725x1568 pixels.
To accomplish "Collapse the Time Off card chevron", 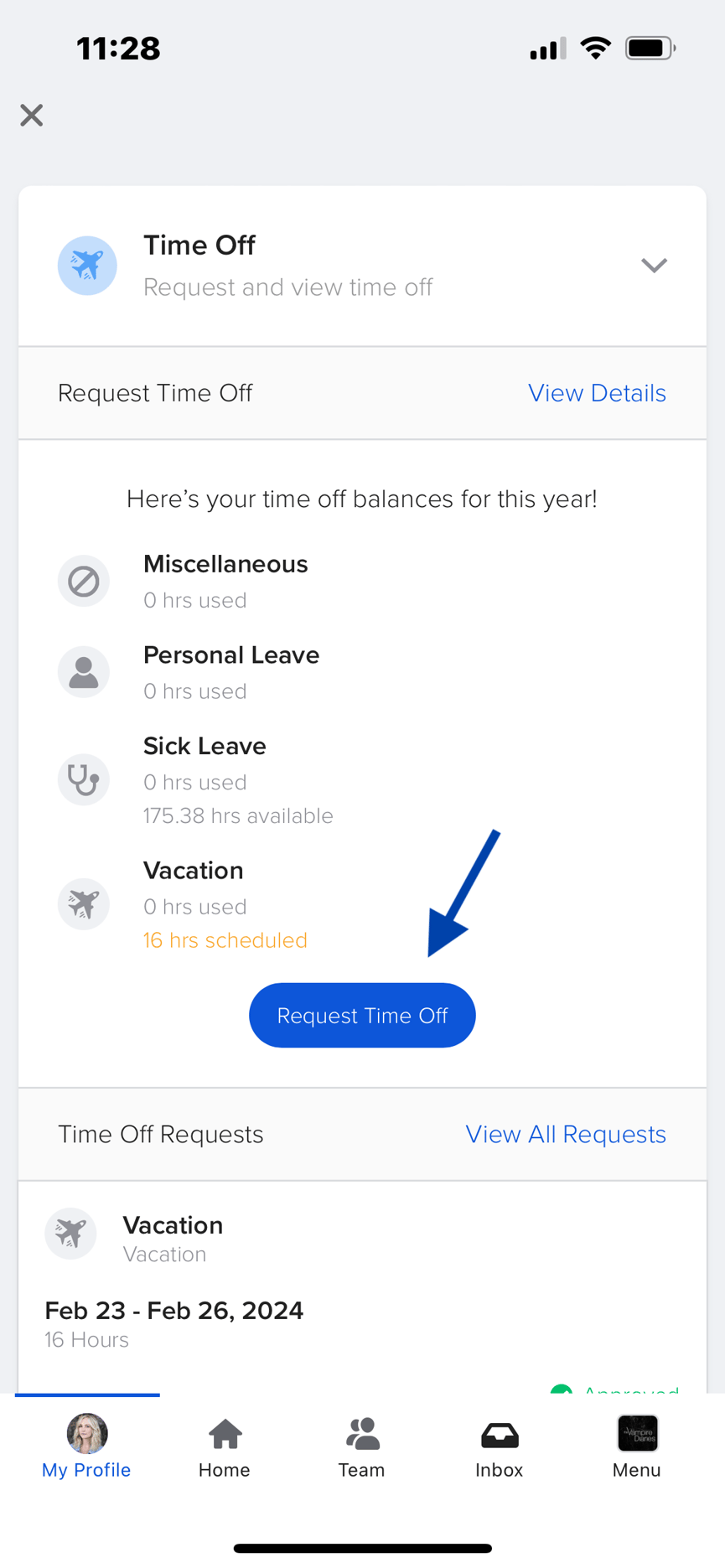I will tap(654, 266).
